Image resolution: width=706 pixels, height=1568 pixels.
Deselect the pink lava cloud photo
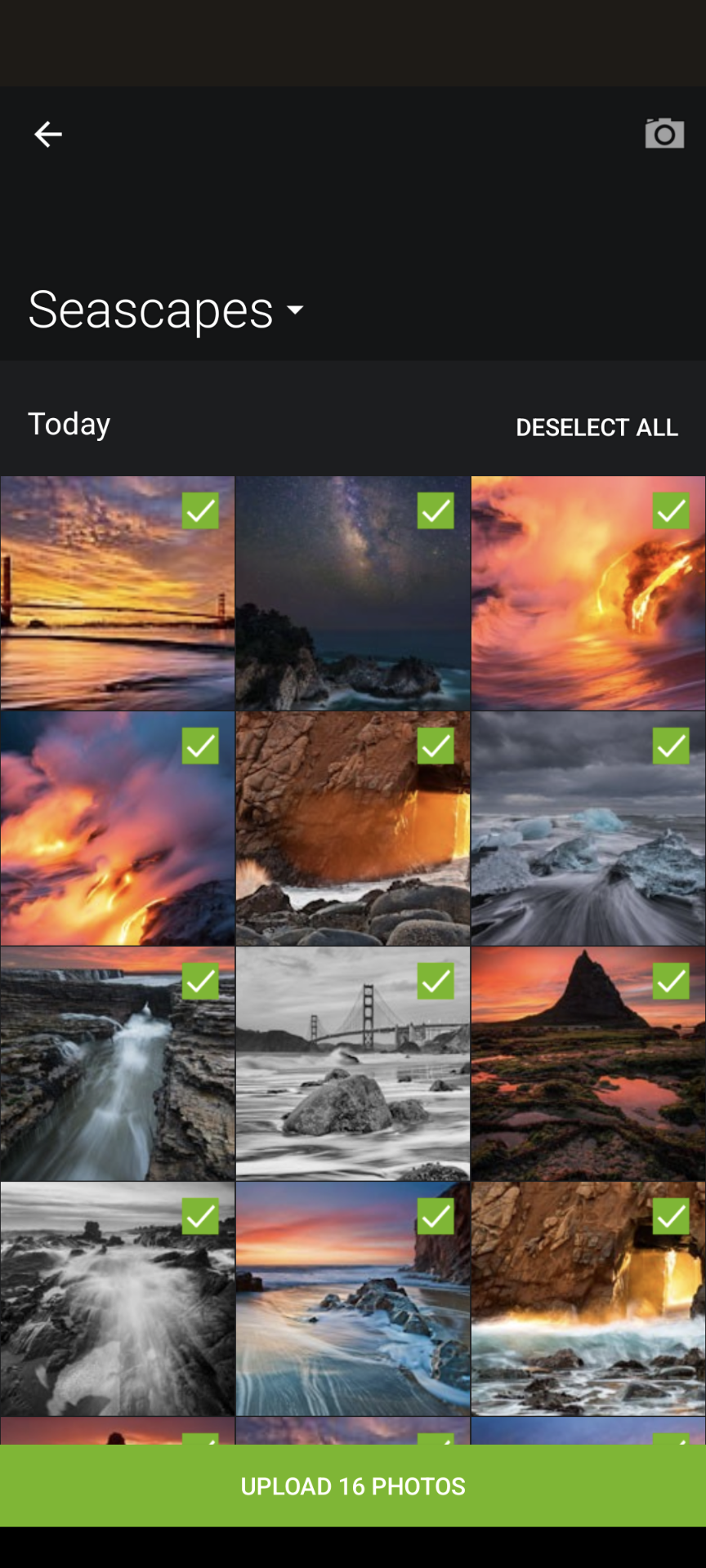point(200,746)
